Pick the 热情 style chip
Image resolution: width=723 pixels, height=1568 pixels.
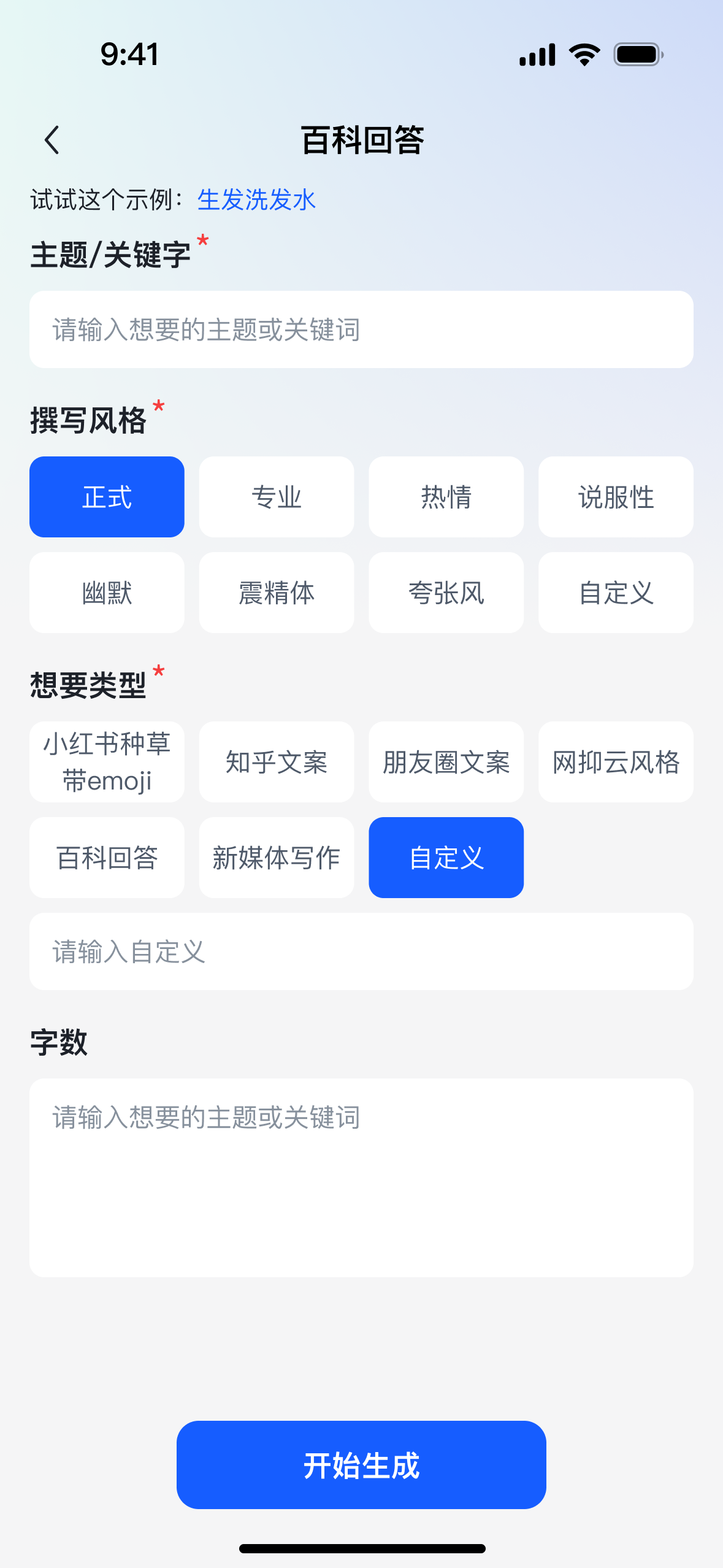point(446,497)
